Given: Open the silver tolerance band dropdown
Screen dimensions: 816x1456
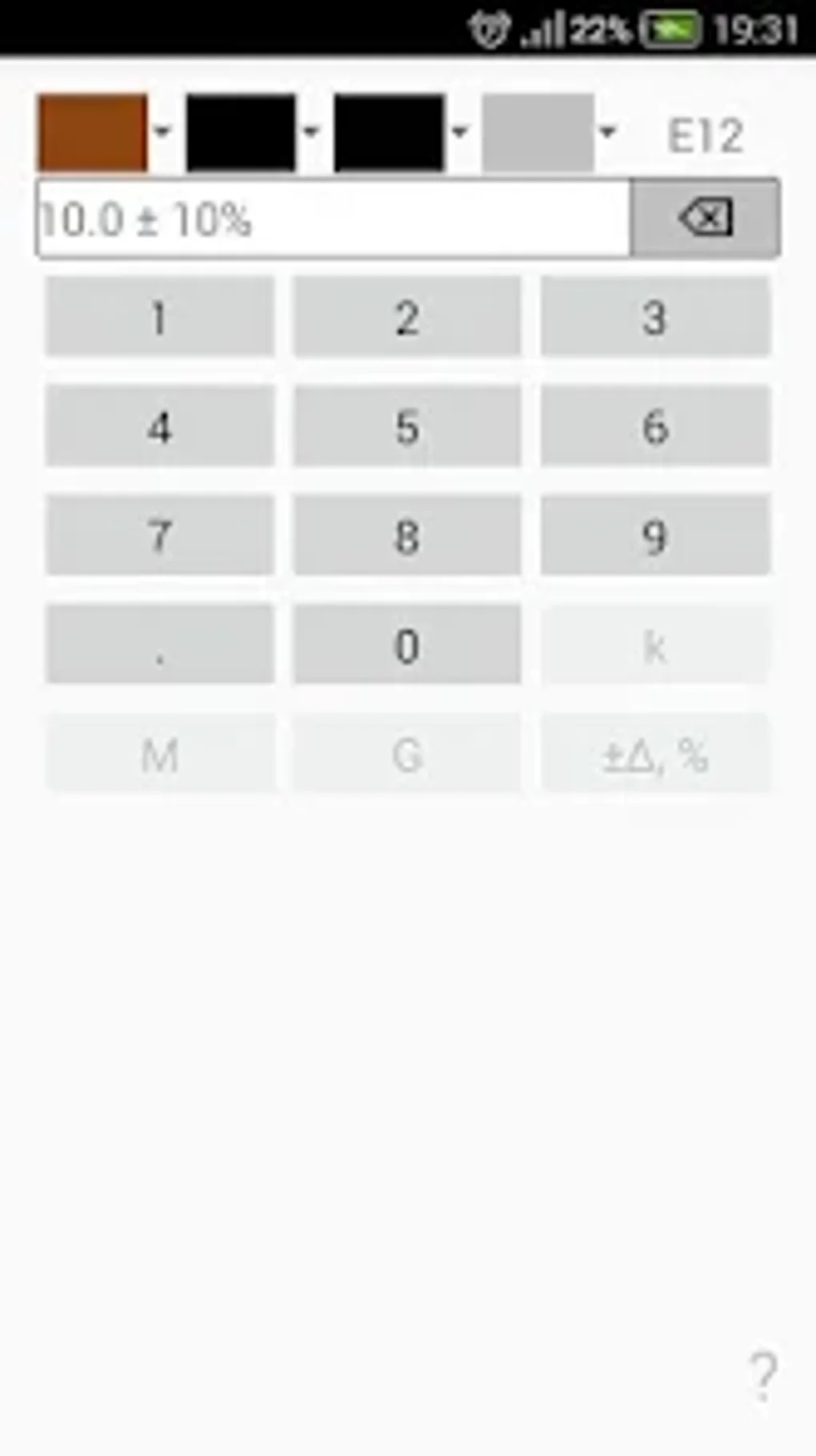Looking at the screenshot, I should (548, 132).
